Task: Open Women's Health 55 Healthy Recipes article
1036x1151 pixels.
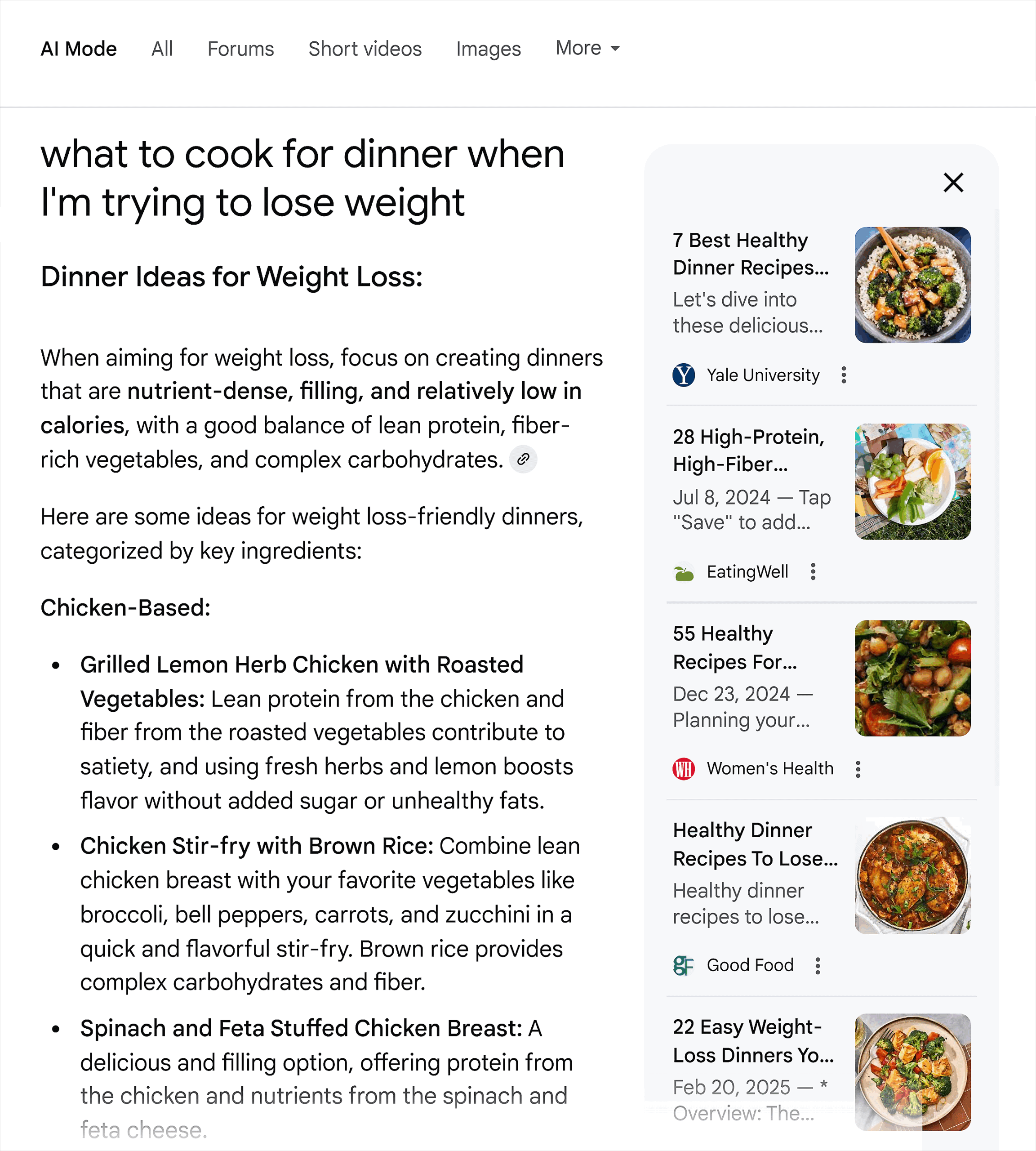Action: pos(734,647)
